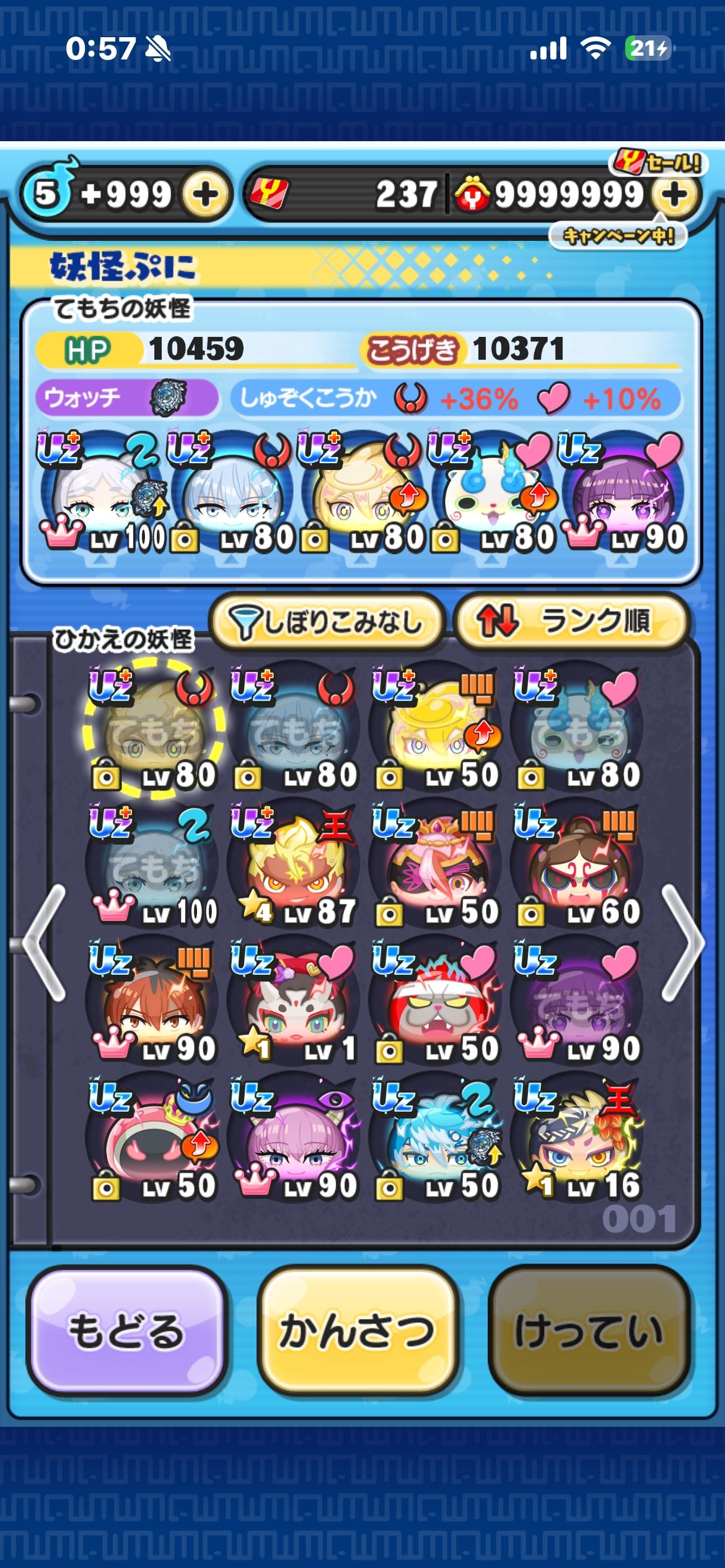The height and width of the screenshot is (1568, 725).
Task: Open the ウォッチ watch selector
Action: tap(126, 398)
